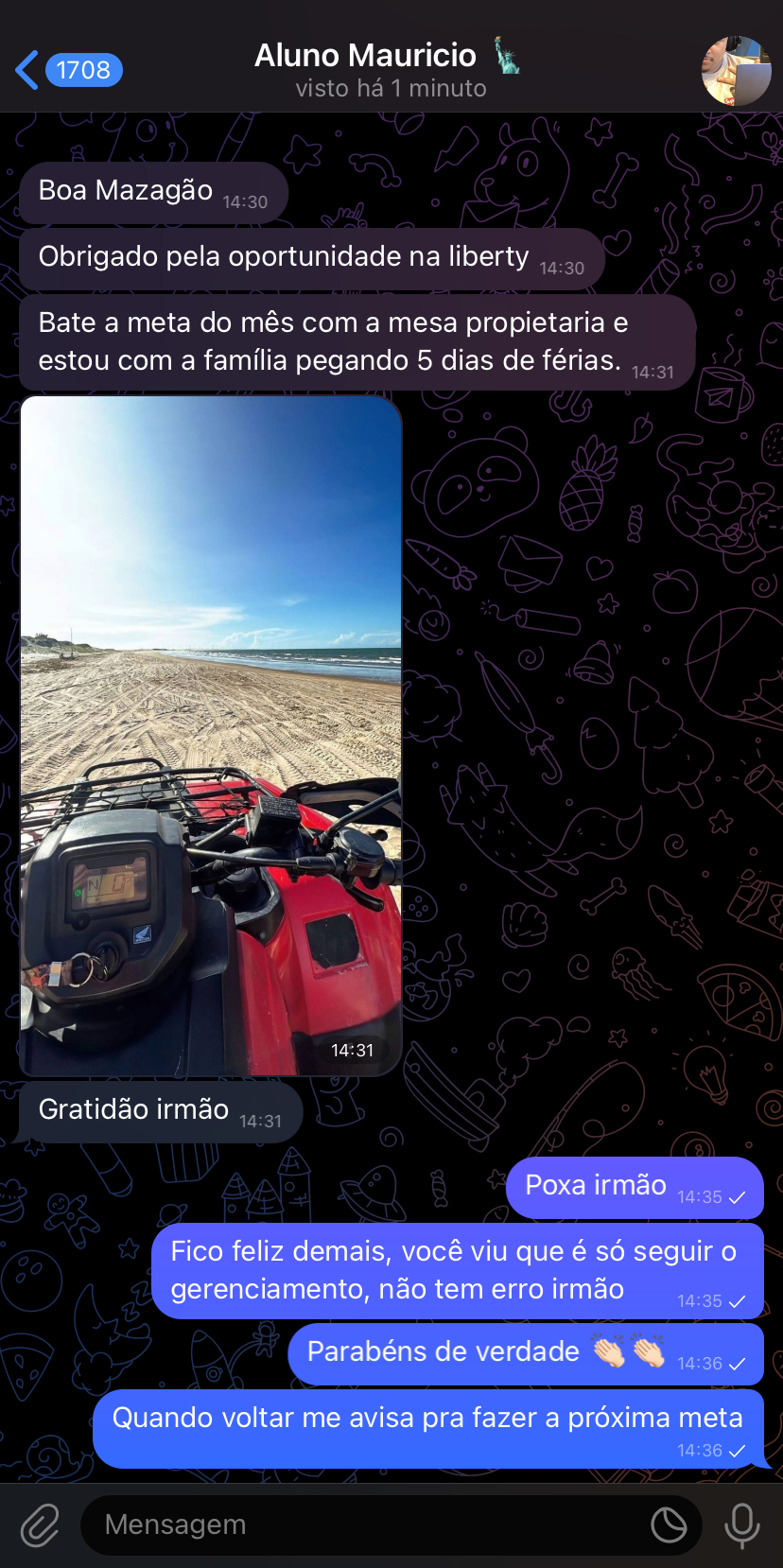Open the beach quad bike photo

pyautogui.click(x=211, y=736)
